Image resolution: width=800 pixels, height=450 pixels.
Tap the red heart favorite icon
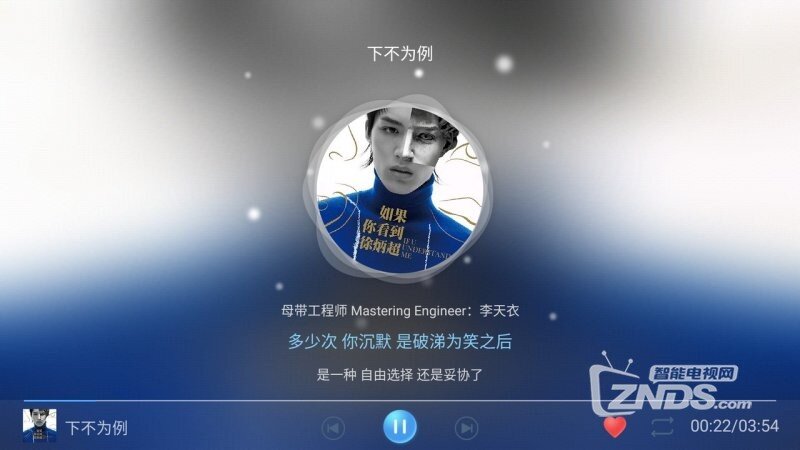click(615, 427)
